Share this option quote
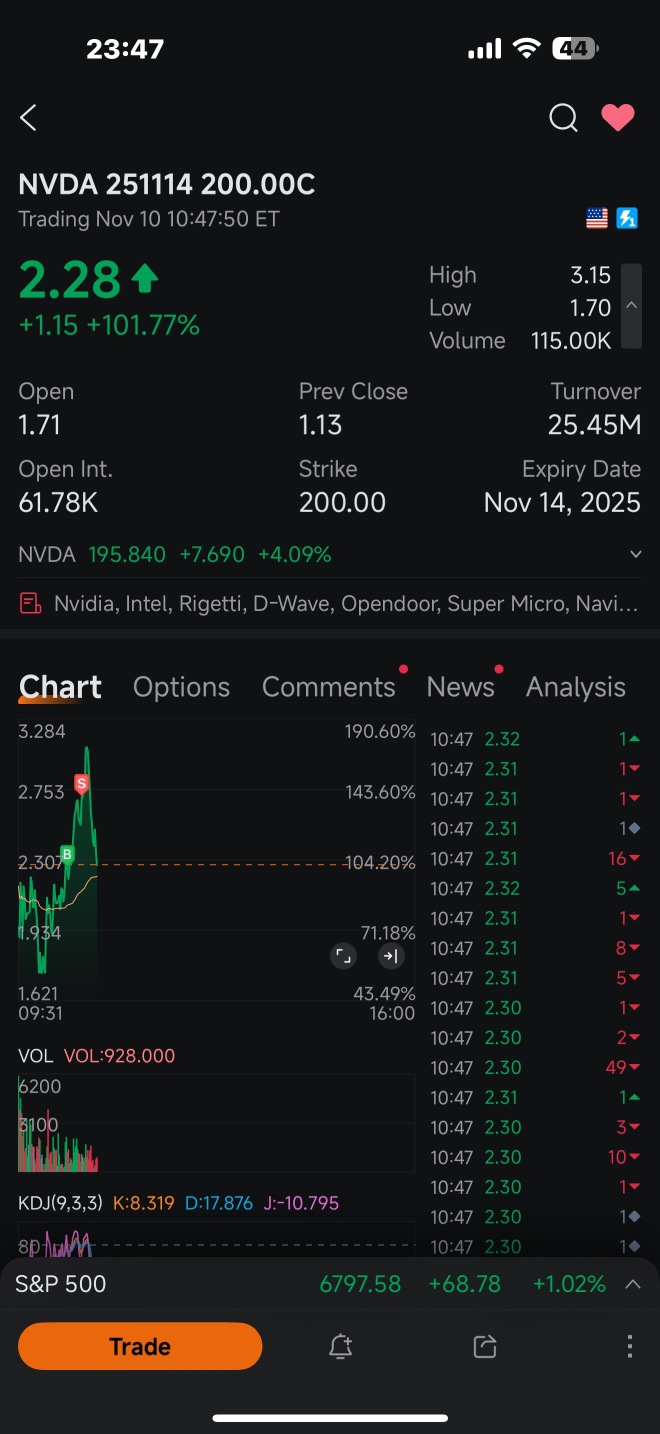The width and height of the screenshot is (660, 1434). click(x=485, y=1346)
